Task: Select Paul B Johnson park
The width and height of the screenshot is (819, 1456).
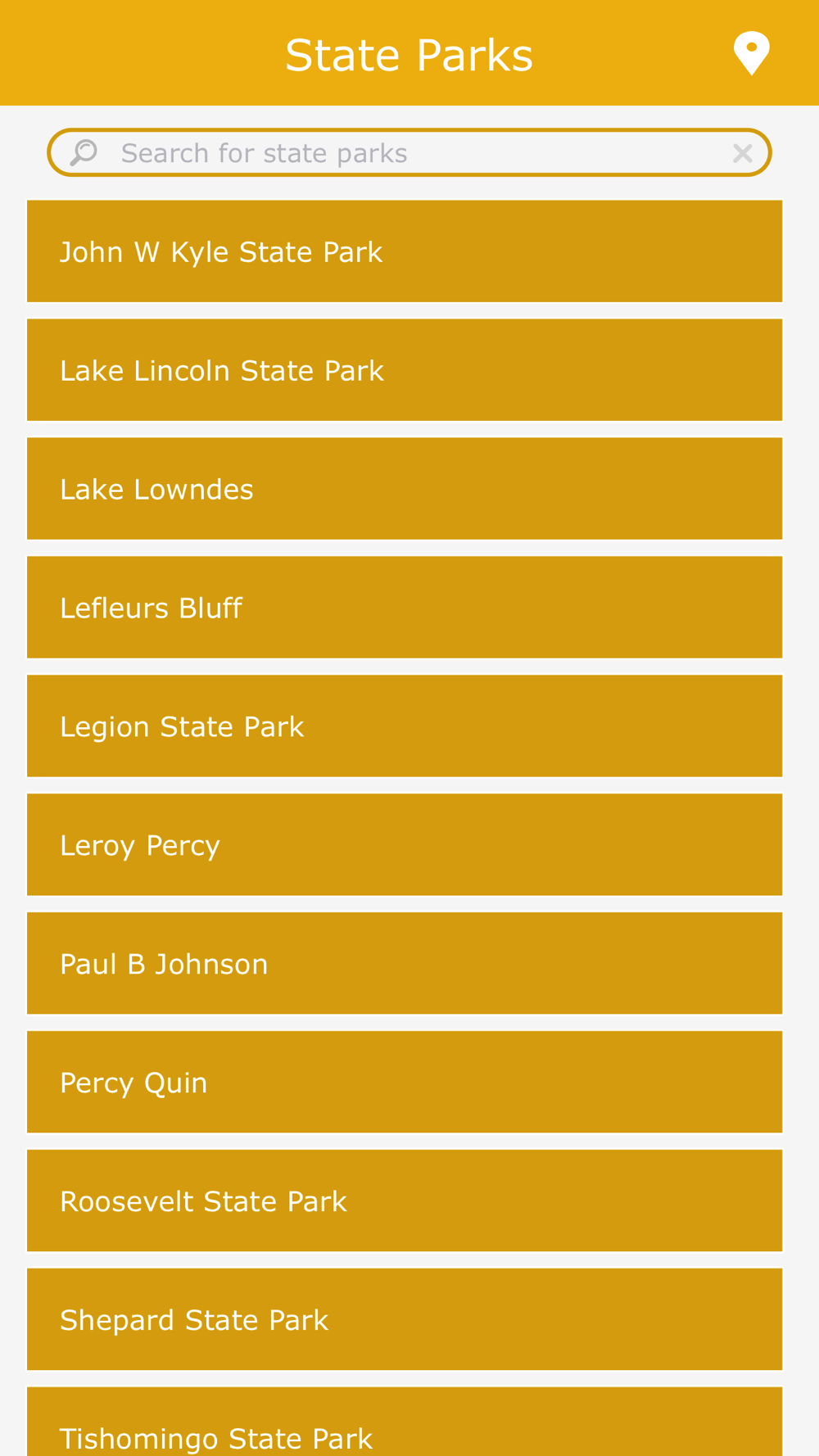Action: click(405, 964)
